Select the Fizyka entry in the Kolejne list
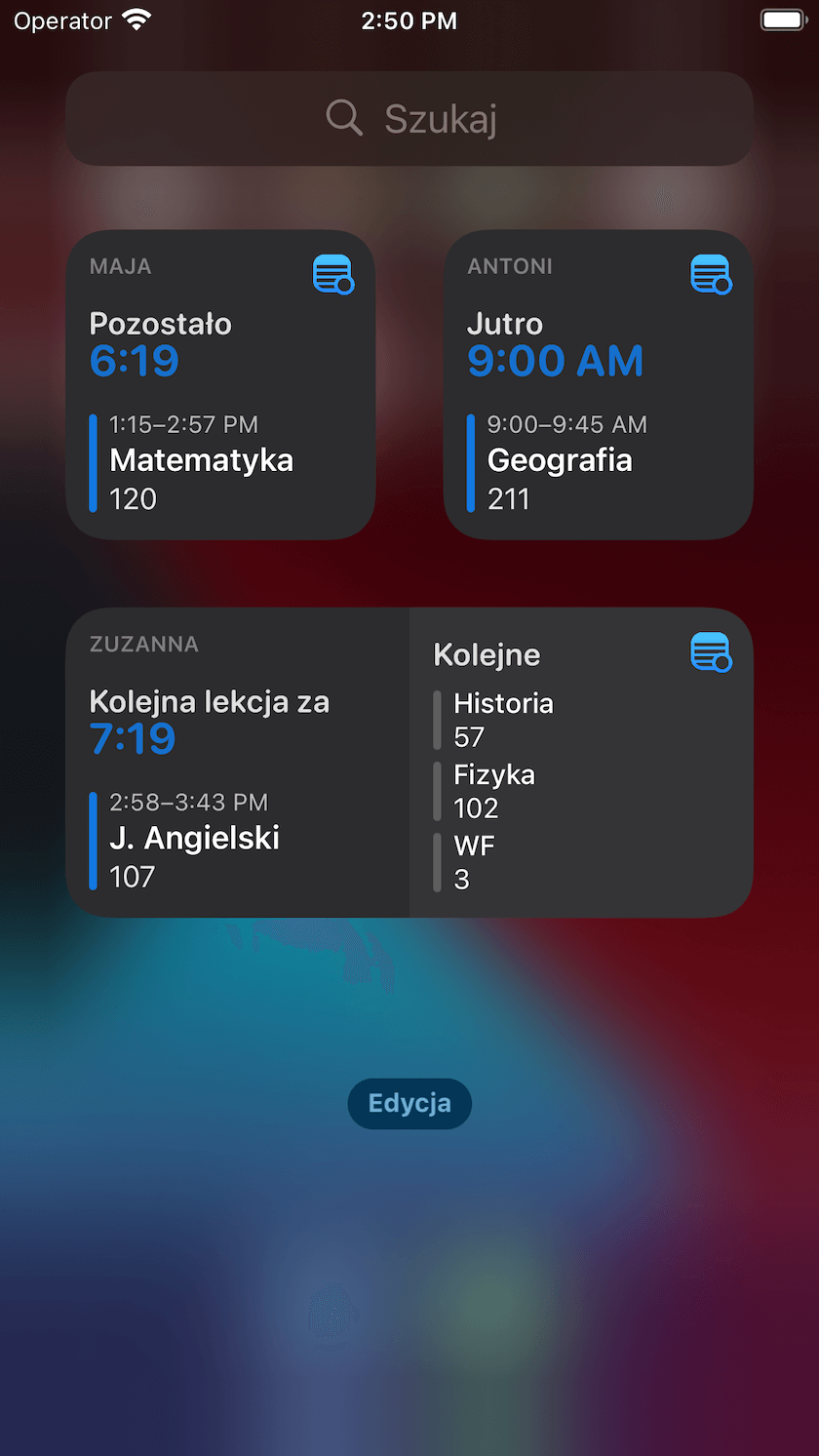The width and height of the screenshot is (819, 1456). coord(493,790)
